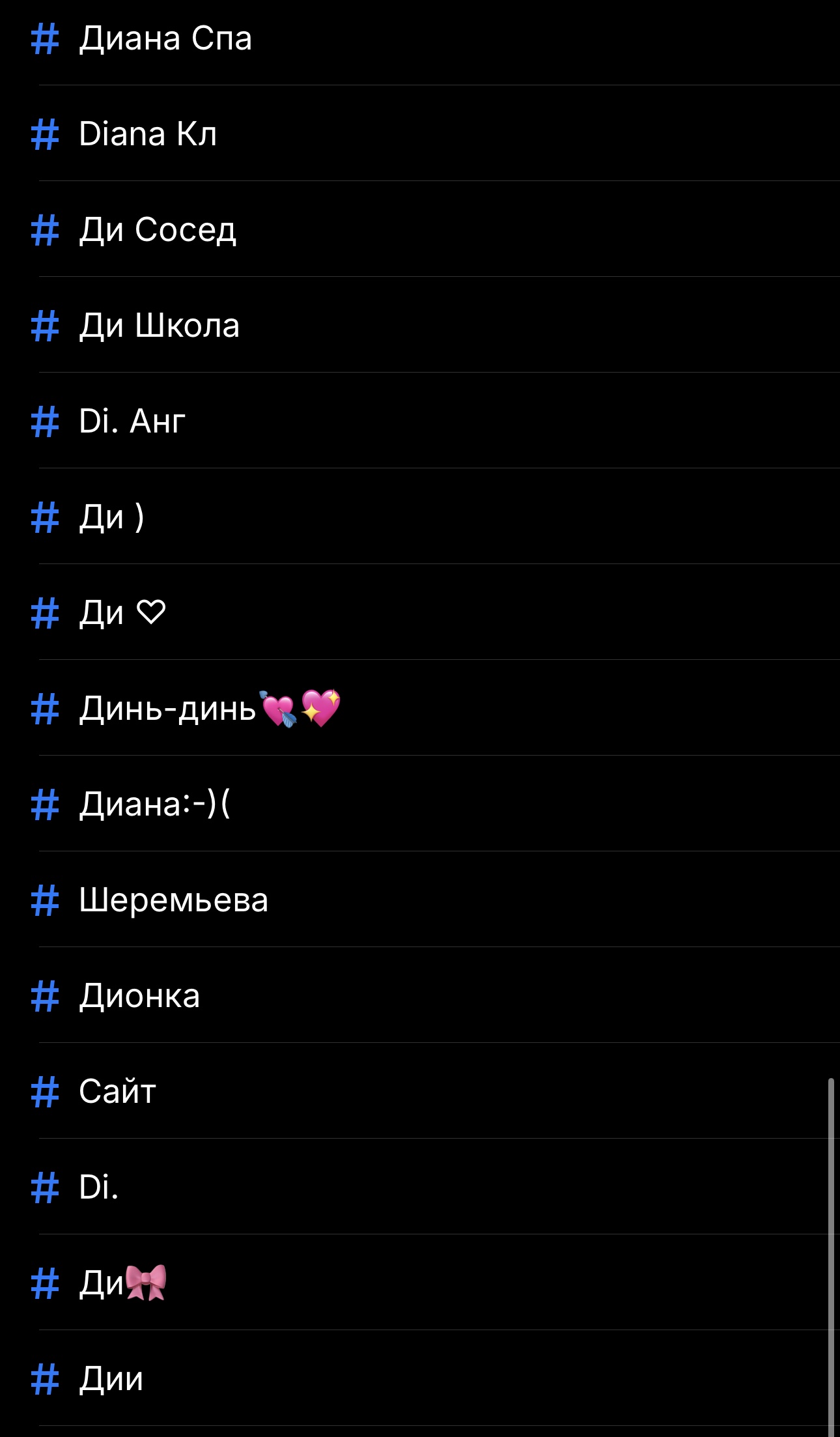
Task: Choose the Ди Школа row
Action: pyautogui.click(x=420, y=325)
